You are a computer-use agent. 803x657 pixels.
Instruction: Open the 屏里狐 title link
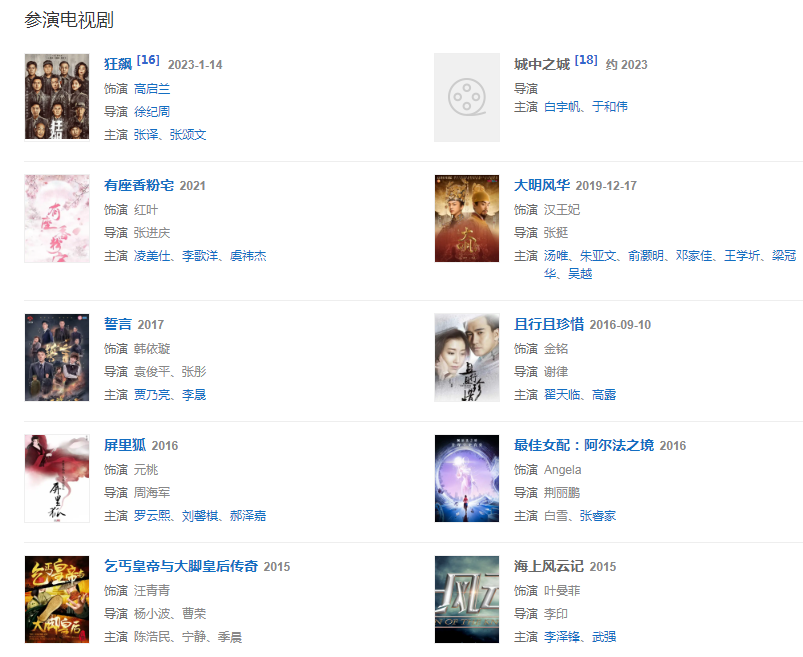point(125,445)
